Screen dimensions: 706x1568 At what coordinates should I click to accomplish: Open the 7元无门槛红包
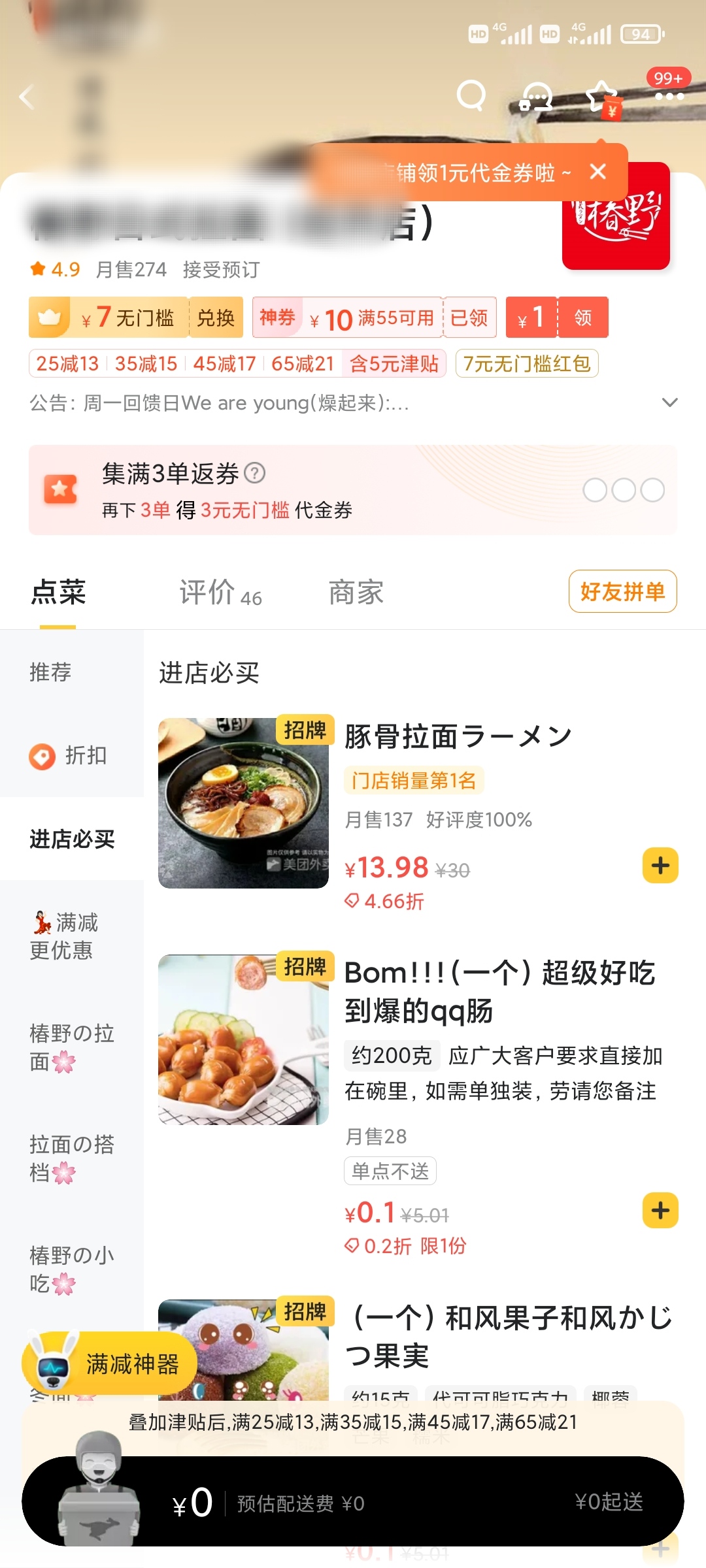[x=527, y=363]
